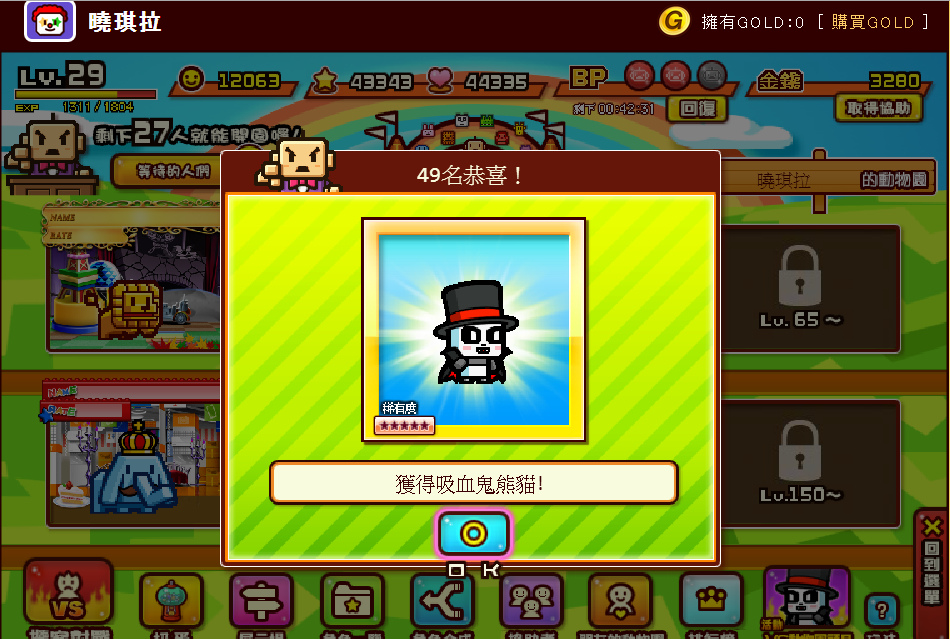Open the crown ranking icon
The width and height of the screenshot is (950, 639).
click(x=711, y=603)
